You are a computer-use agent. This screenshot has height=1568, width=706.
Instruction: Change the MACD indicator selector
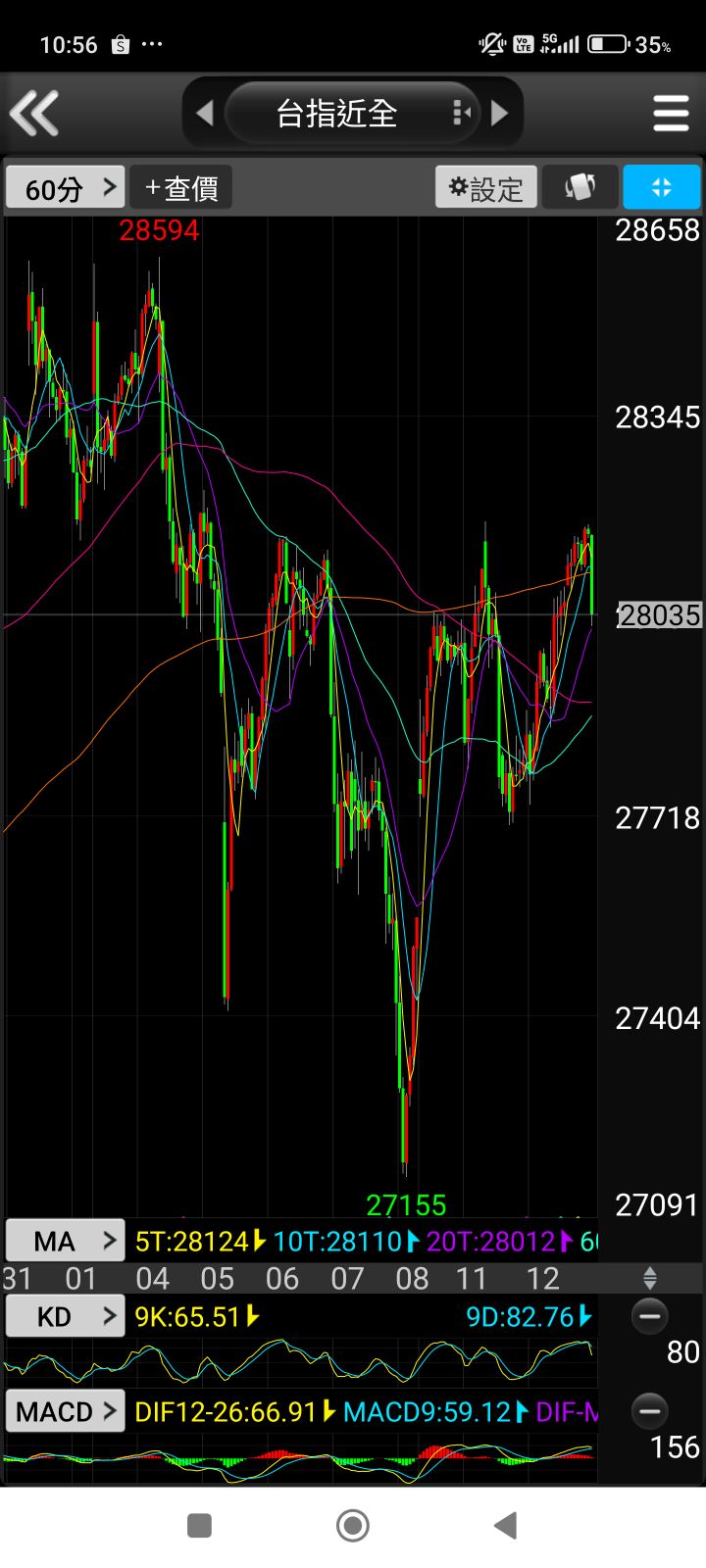pyautogui.click(x=66, y=1411)
